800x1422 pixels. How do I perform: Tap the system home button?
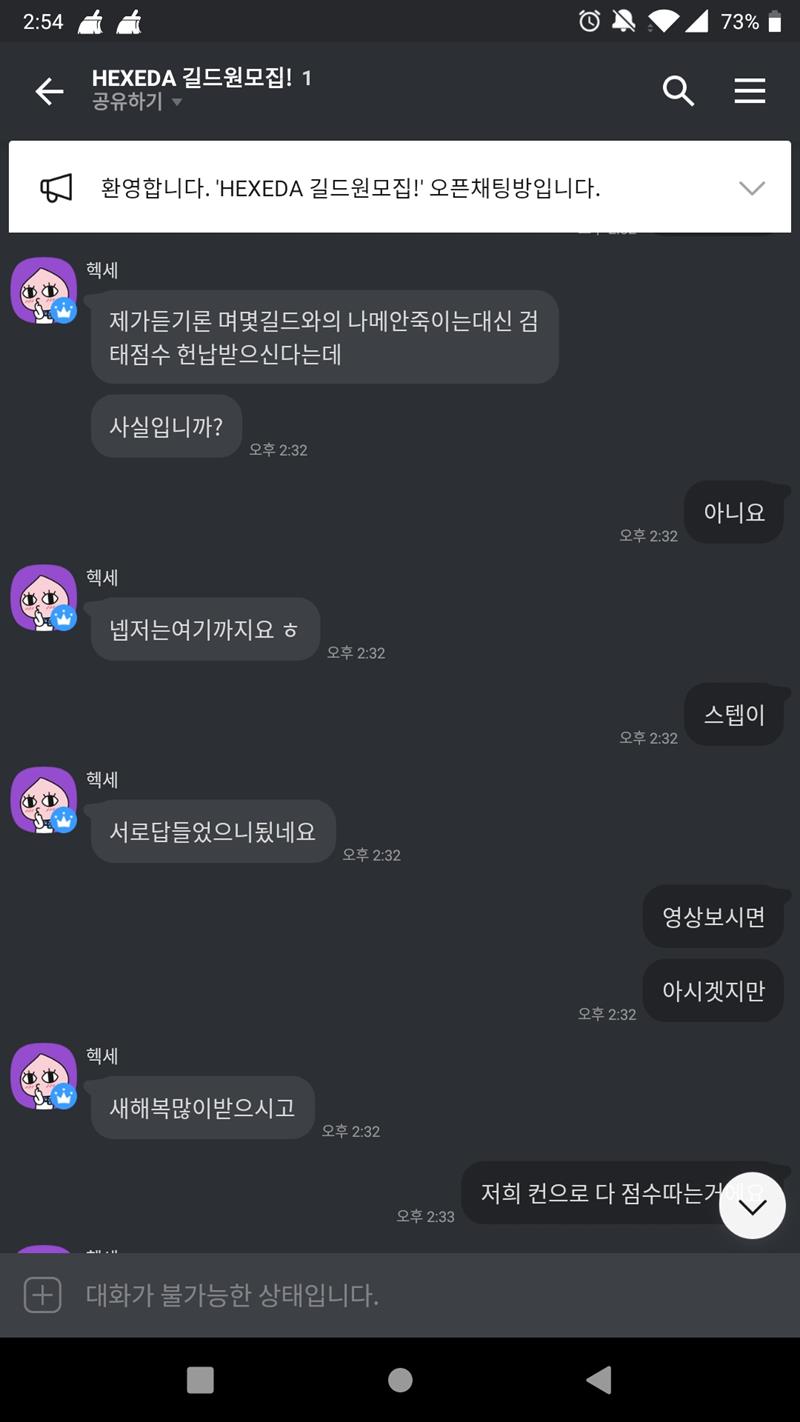pyautogui.click(x=400, y=1380)
